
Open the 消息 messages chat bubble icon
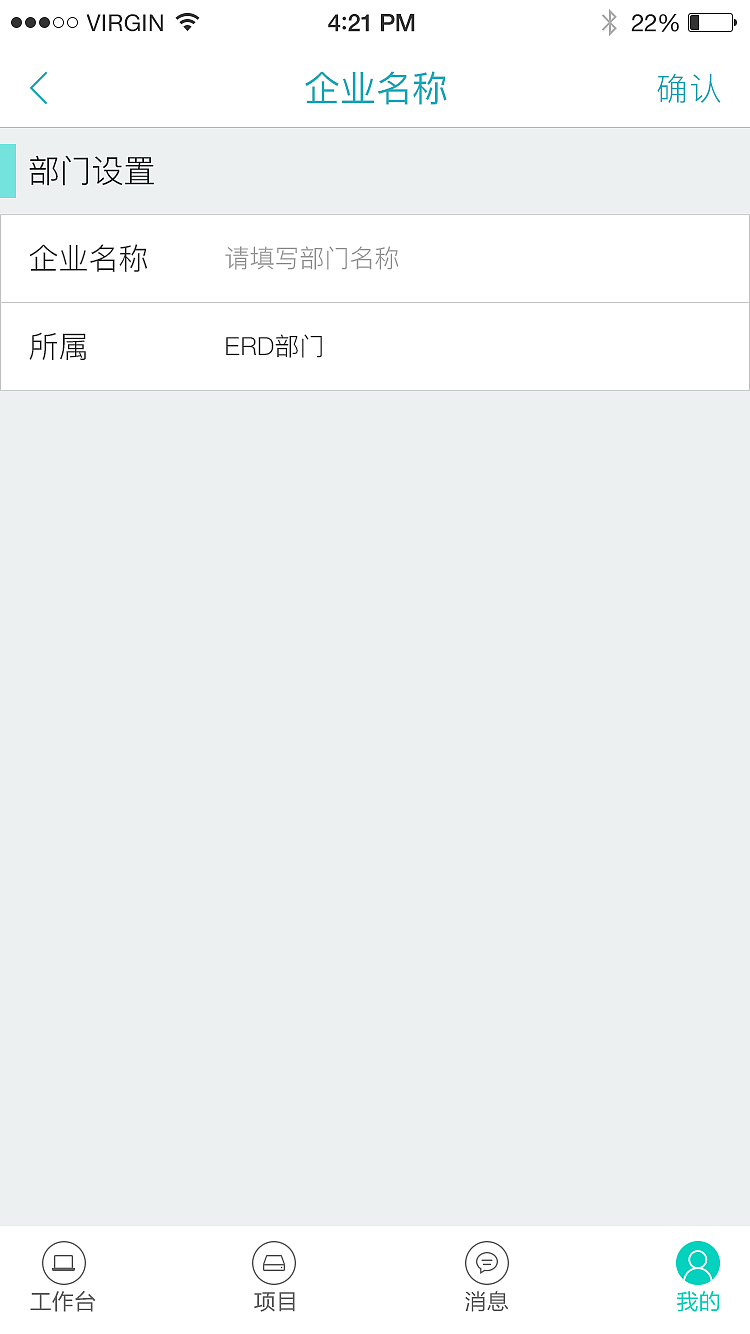tap(487, 1263)
